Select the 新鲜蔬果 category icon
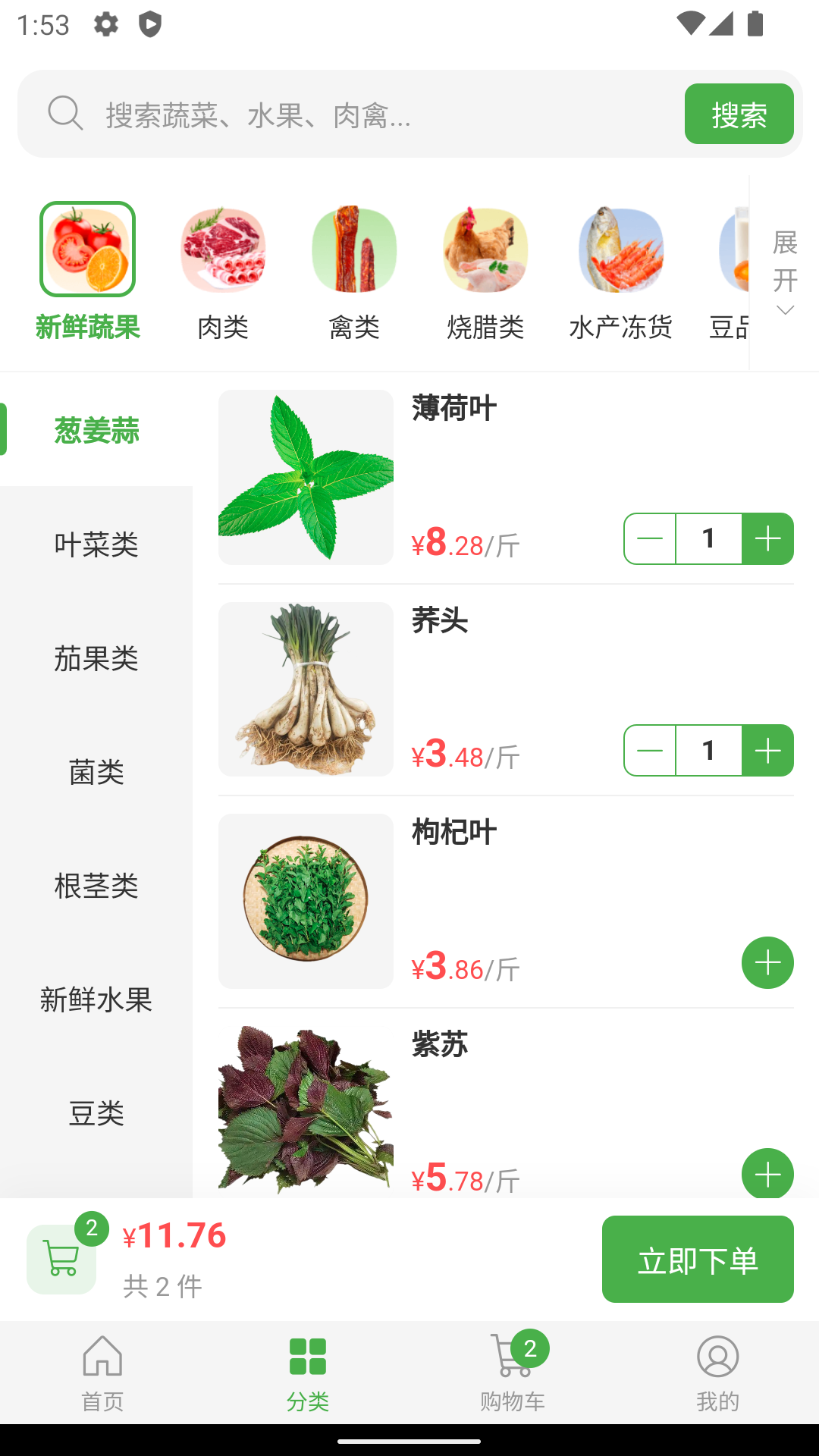The height and width of the screenshot is (1456, 819). point(86,249)
